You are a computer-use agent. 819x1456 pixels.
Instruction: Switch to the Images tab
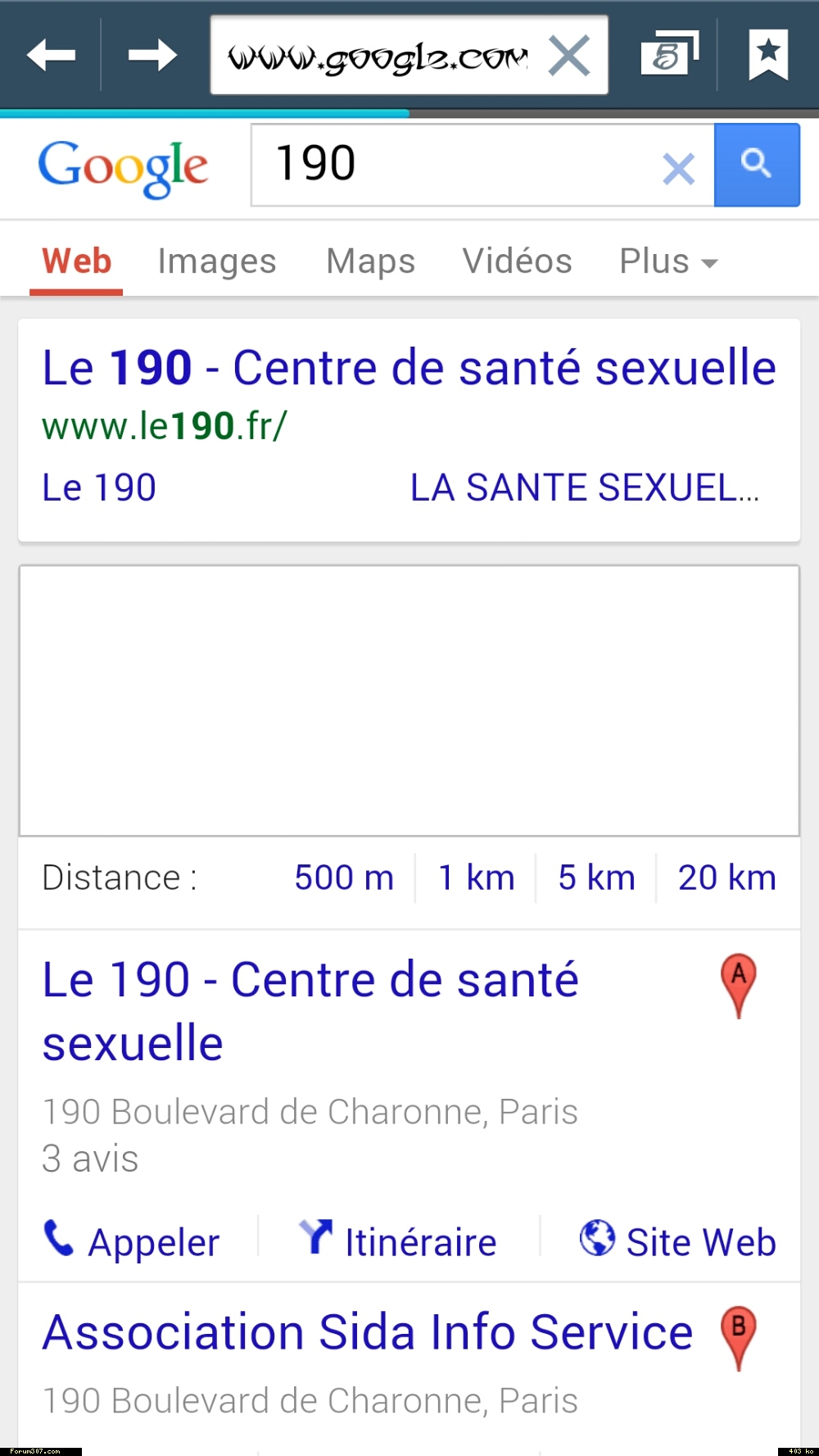coord(217,261)
